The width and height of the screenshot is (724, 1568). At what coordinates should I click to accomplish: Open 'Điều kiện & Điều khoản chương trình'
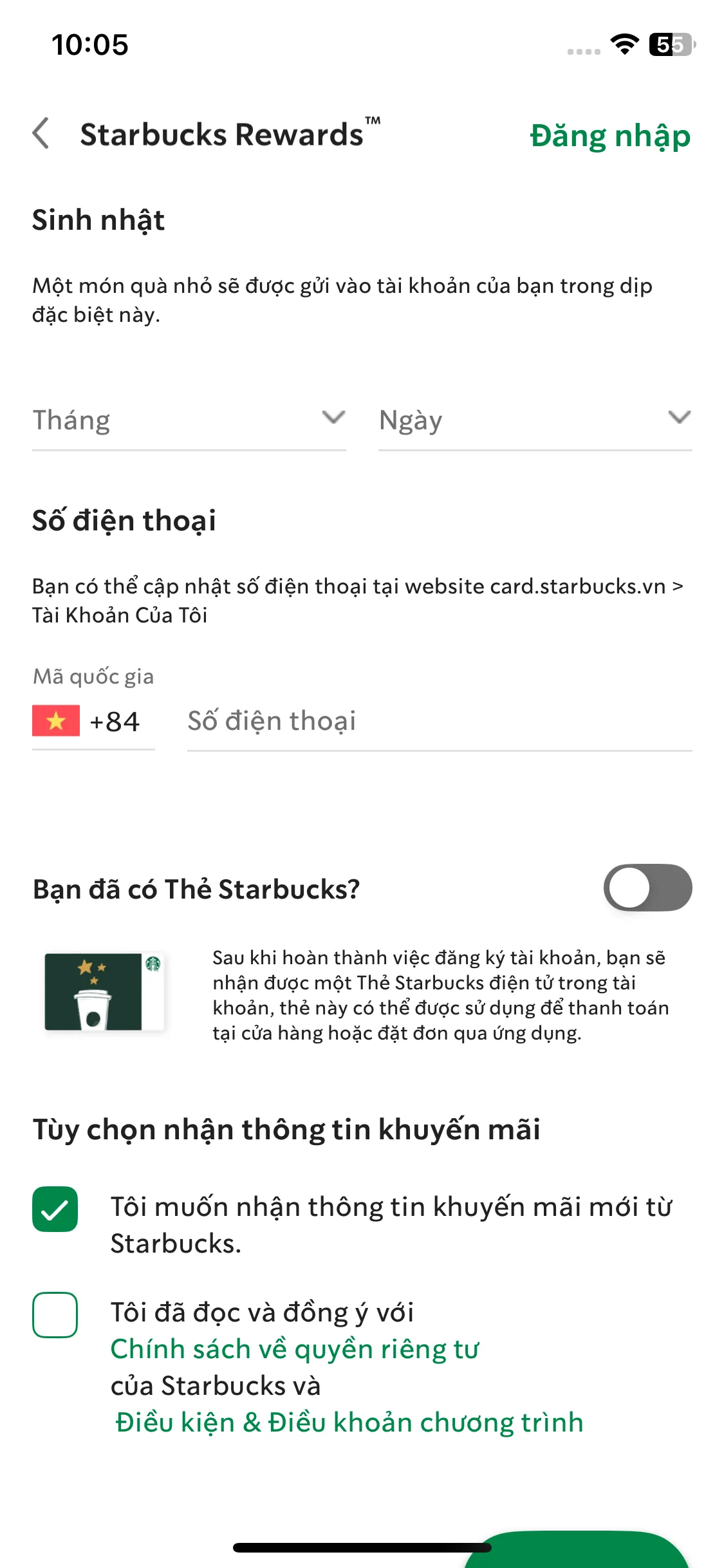349,1424
